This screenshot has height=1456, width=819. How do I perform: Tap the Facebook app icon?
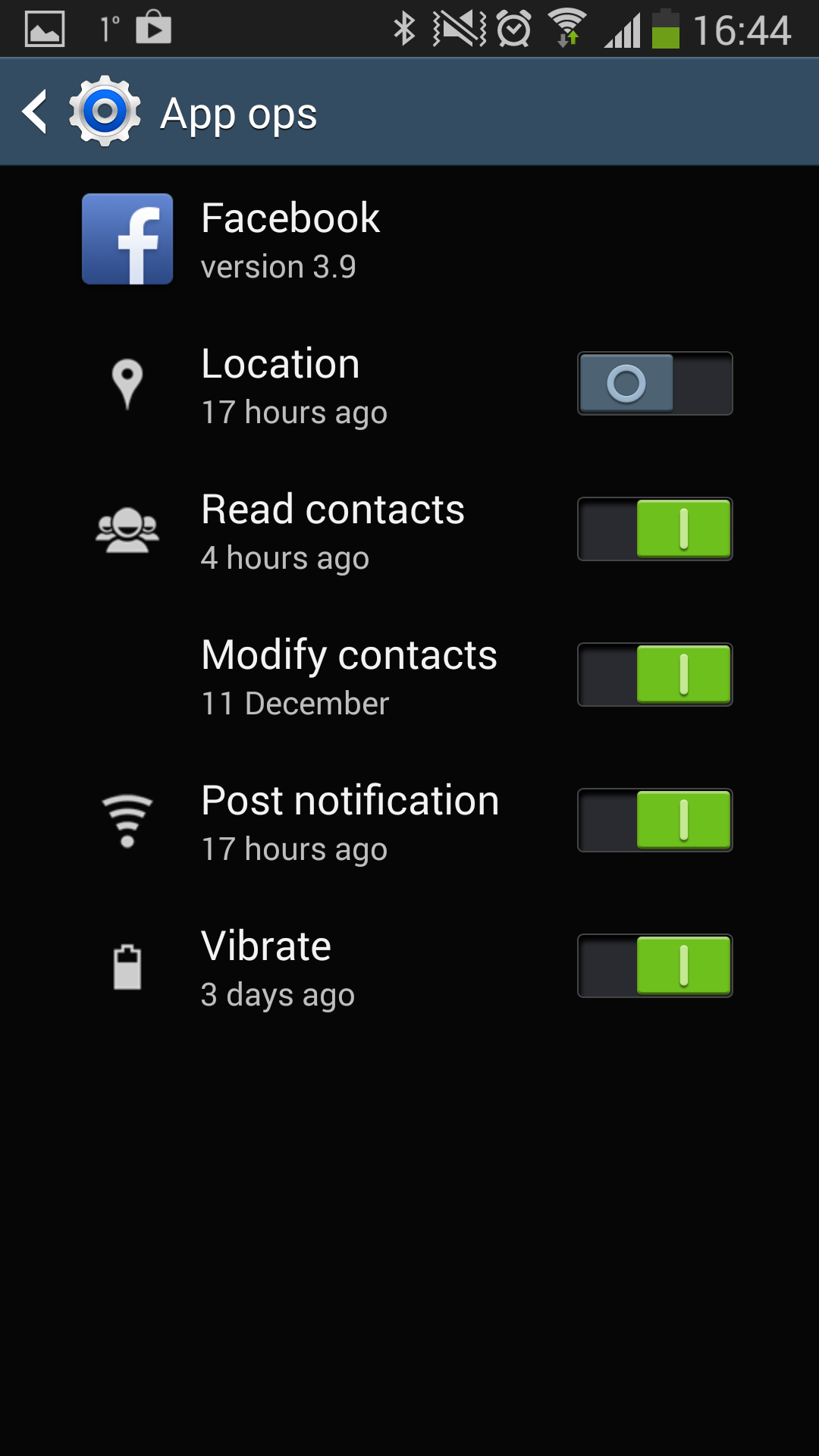pos(127,238)
